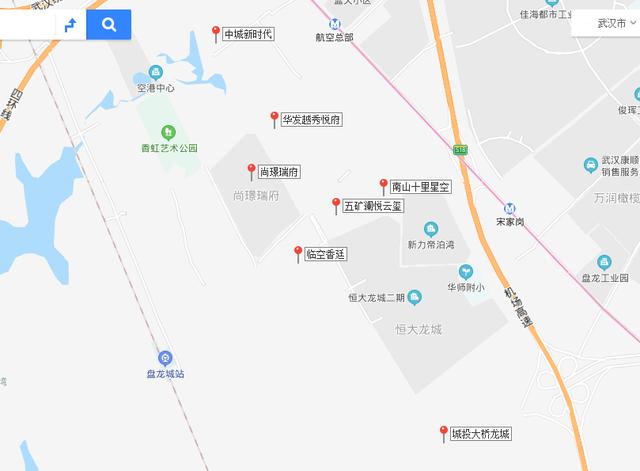Image resolution: width=640 pixels, height=471 pixels.
Task: Open the 空港中心 place icon
Action: pos(156,72)
